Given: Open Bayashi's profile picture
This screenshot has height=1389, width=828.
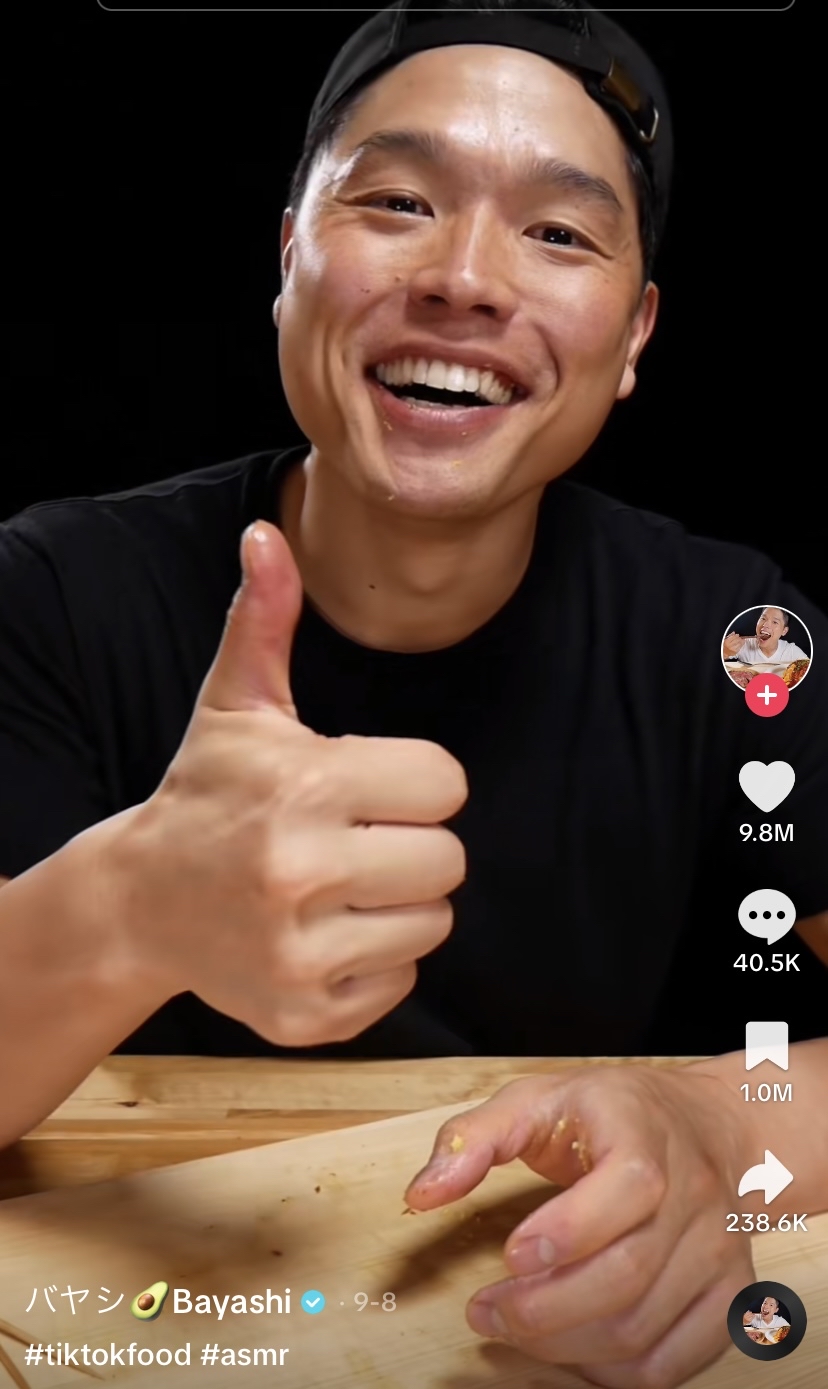Looking at the screenshot, I should pyautogui.click(x=766, y=647).
